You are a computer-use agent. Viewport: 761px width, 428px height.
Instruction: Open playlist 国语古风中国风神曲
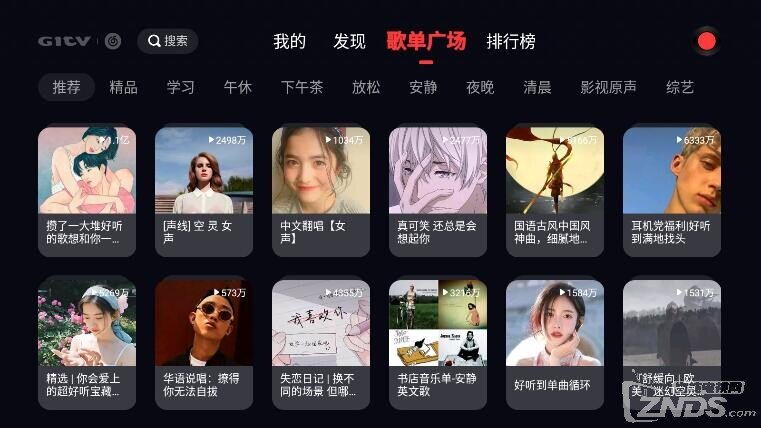(x=555, y=190)
